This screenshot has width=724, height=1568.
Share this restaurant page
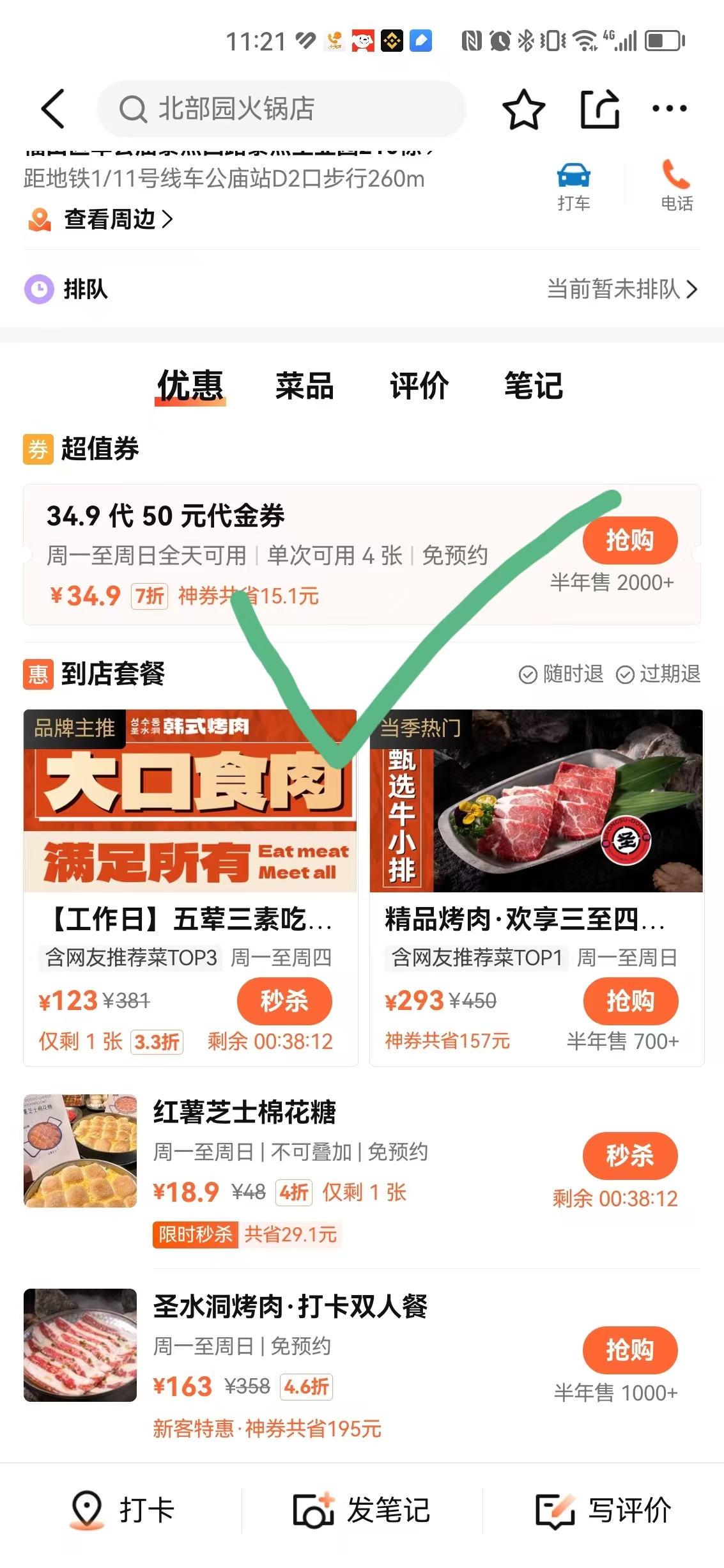(599, 109)
